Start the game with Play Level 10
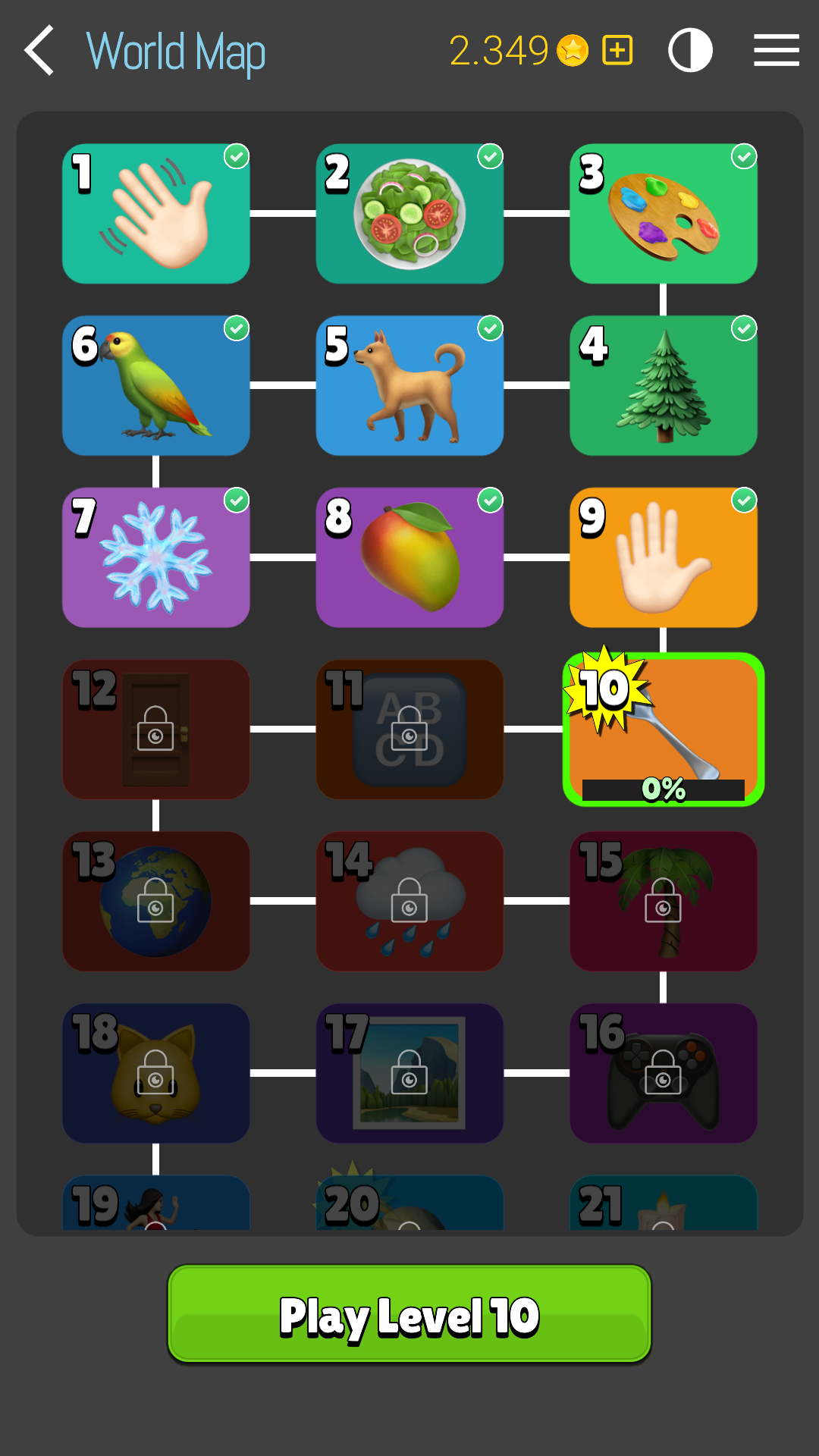 409,1314
